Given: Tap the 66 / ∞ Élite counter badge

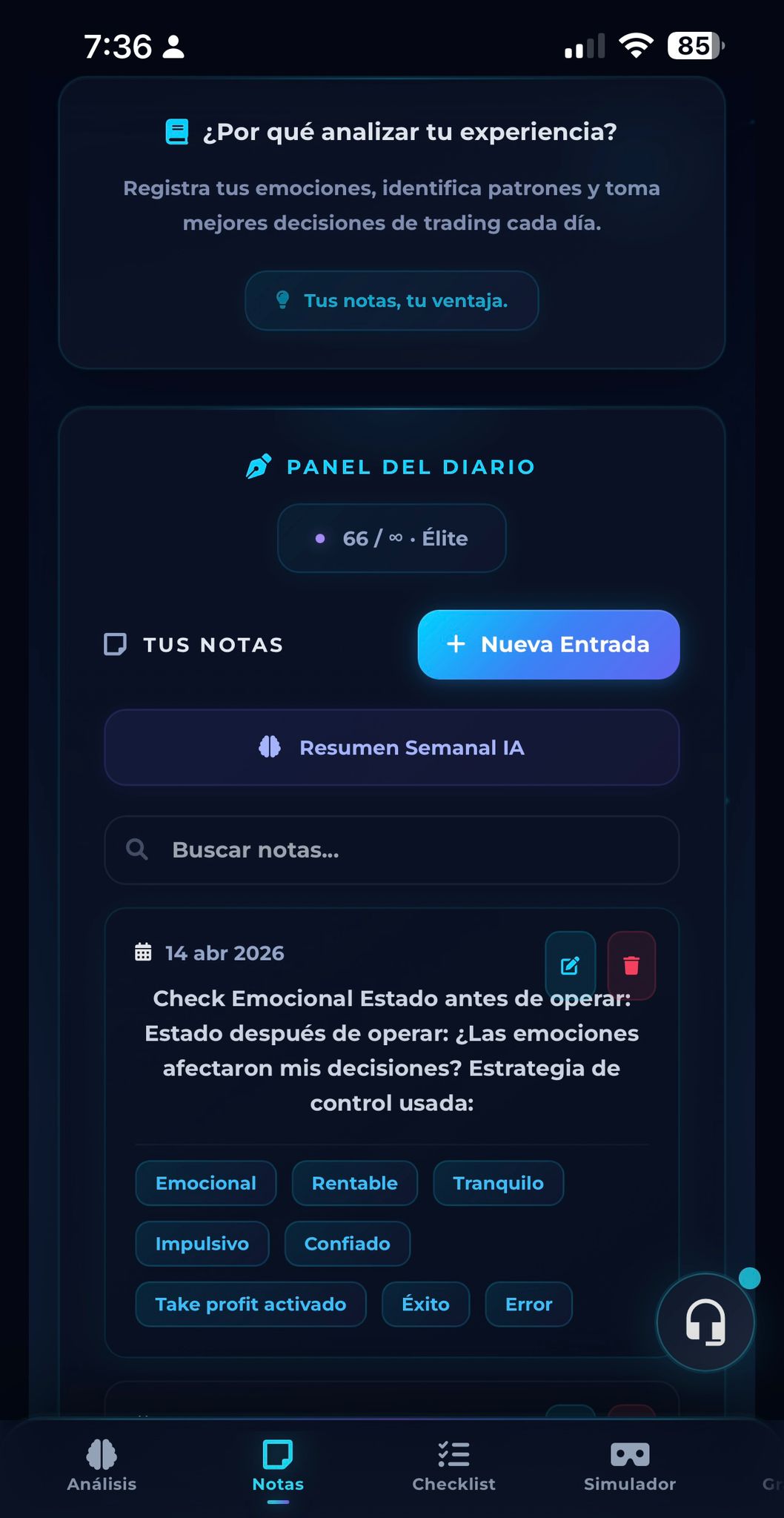Looking at the screenshot, I should click(x=392, y=538).
